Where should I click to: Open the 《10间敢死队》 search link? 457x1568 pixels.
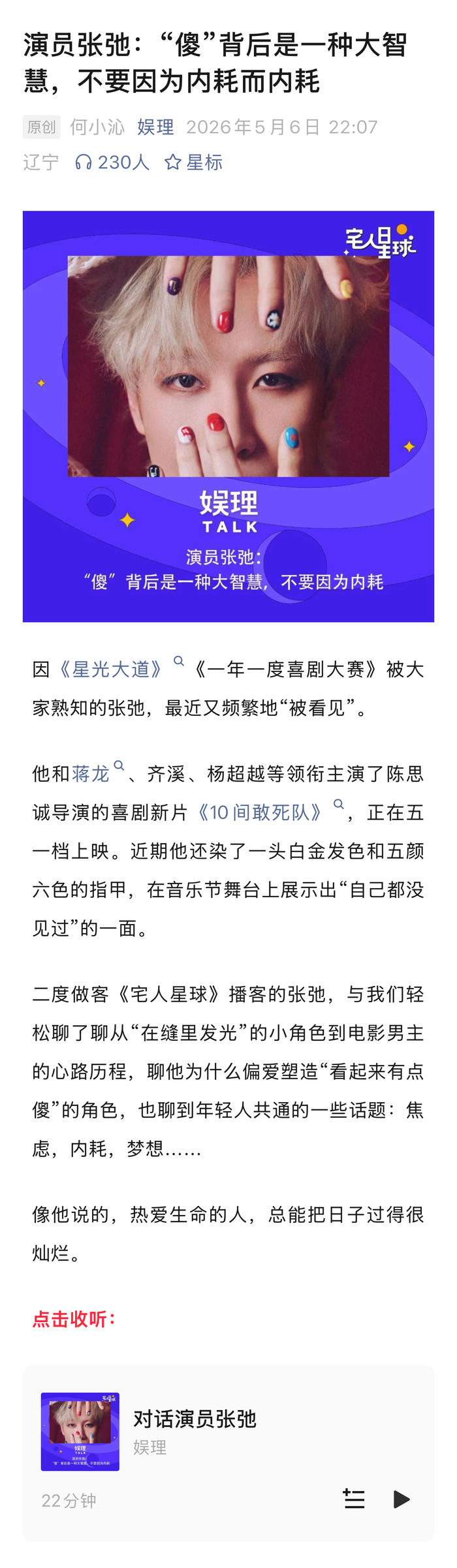click(269, 812)
